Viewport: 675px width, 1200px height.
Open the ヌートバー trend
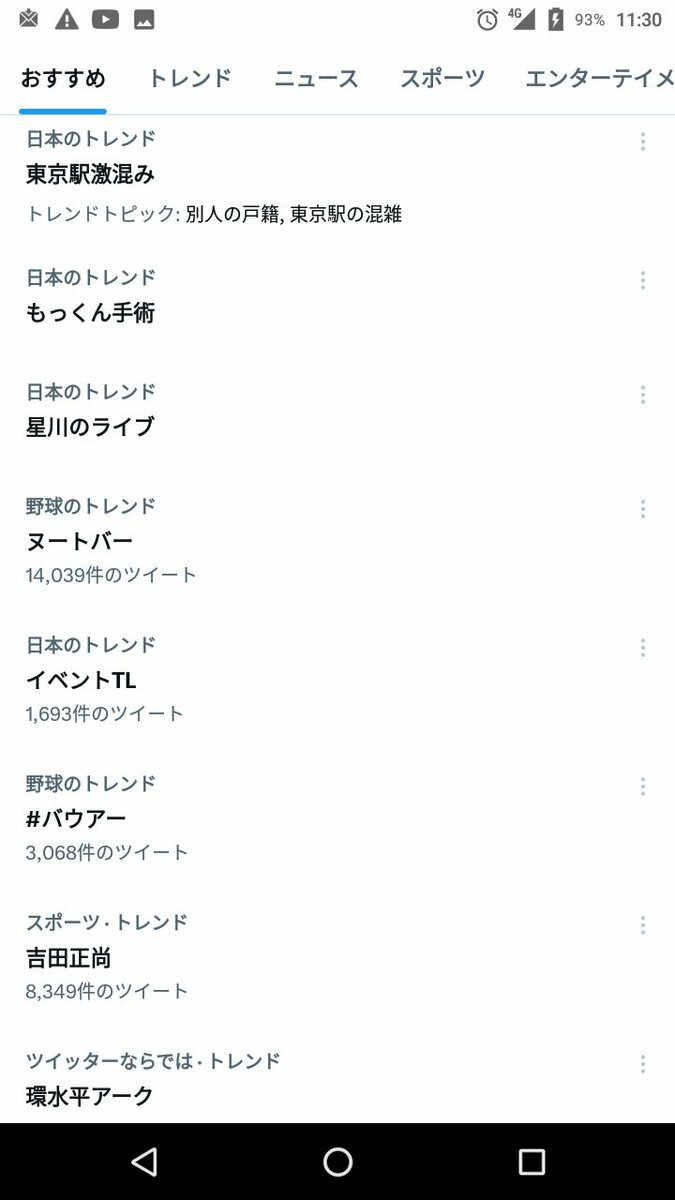[79, 541]
